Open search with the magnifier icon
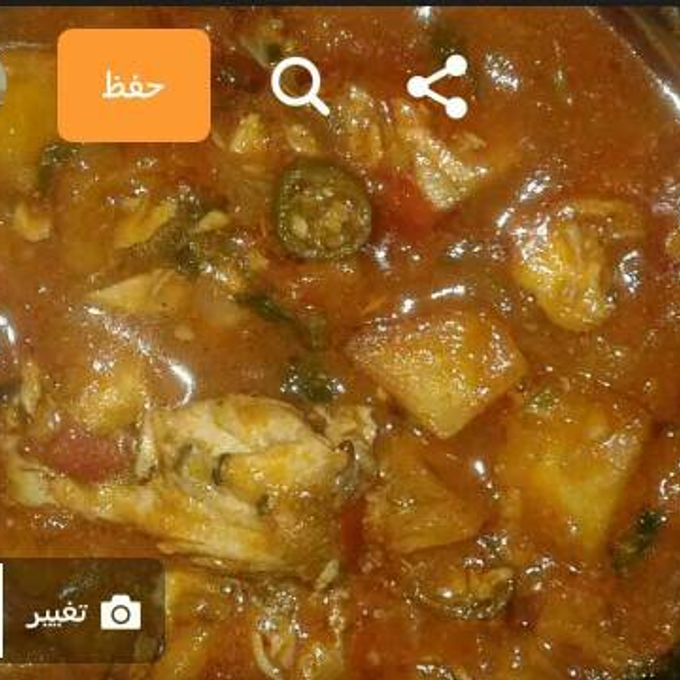 [x=300, y=86]
